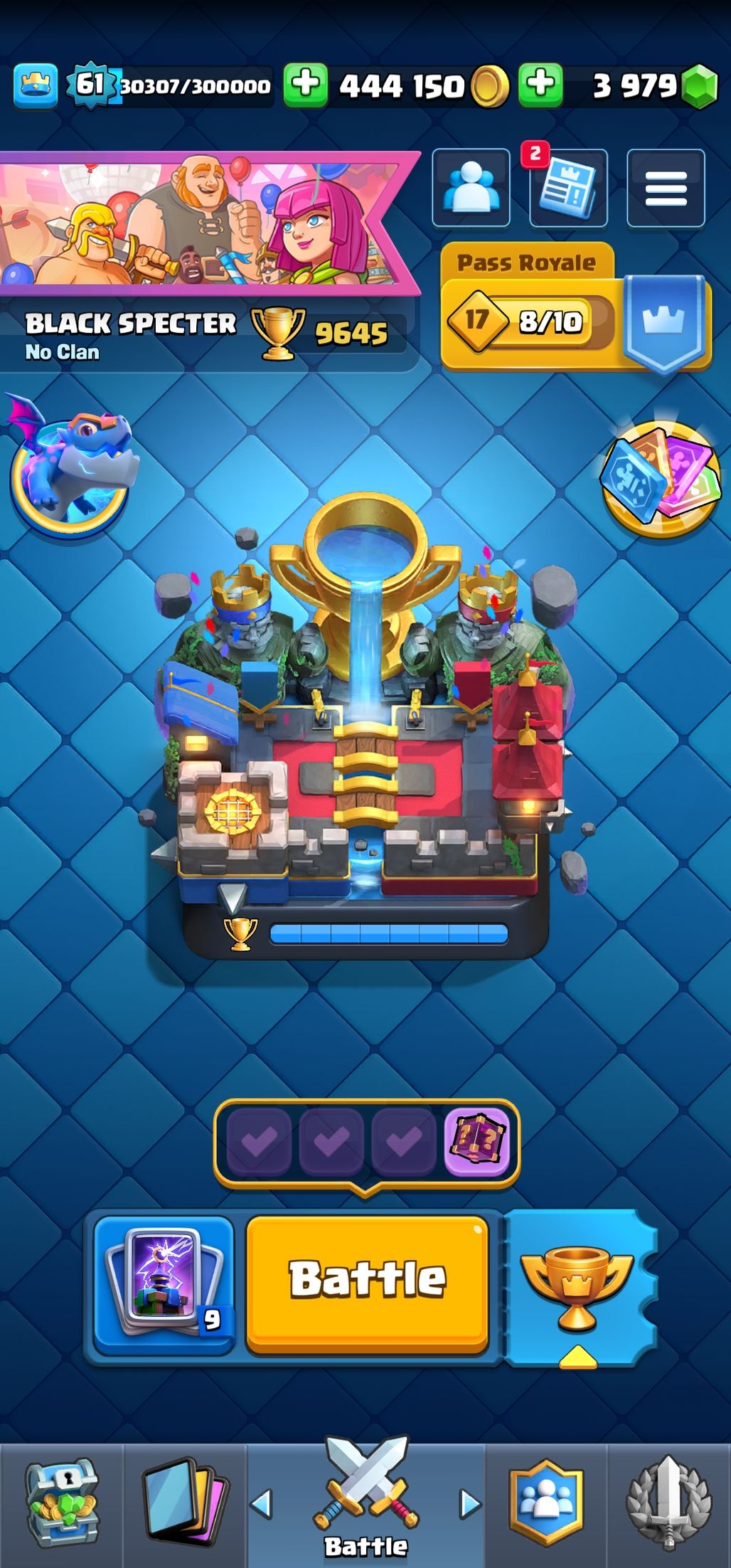731x1568 pixels.
Task: Switch to the Shop chest tab
Action: (62, 1505)
